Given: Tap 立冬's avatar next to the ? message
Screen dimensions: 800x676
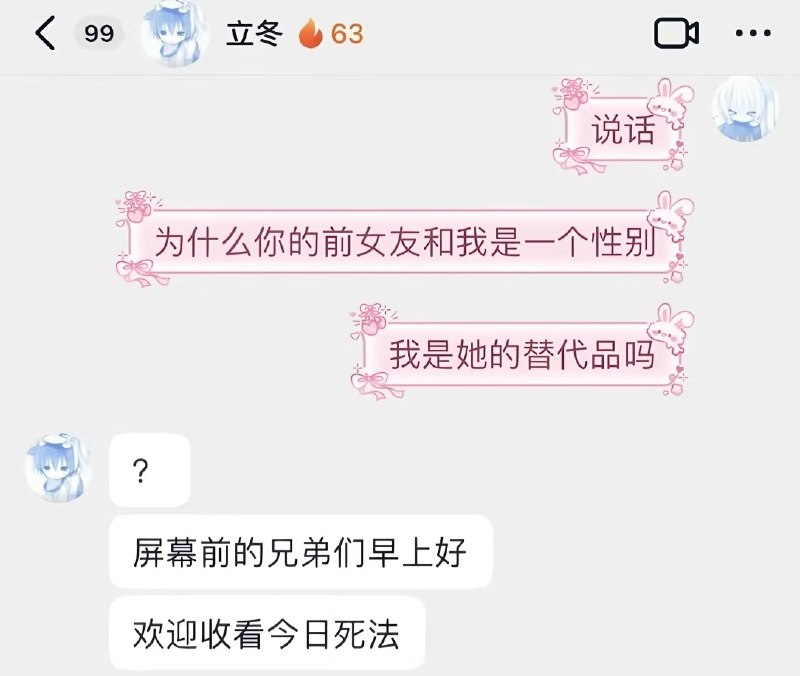Looking at the screenshot, I should [x=59, y=468].
